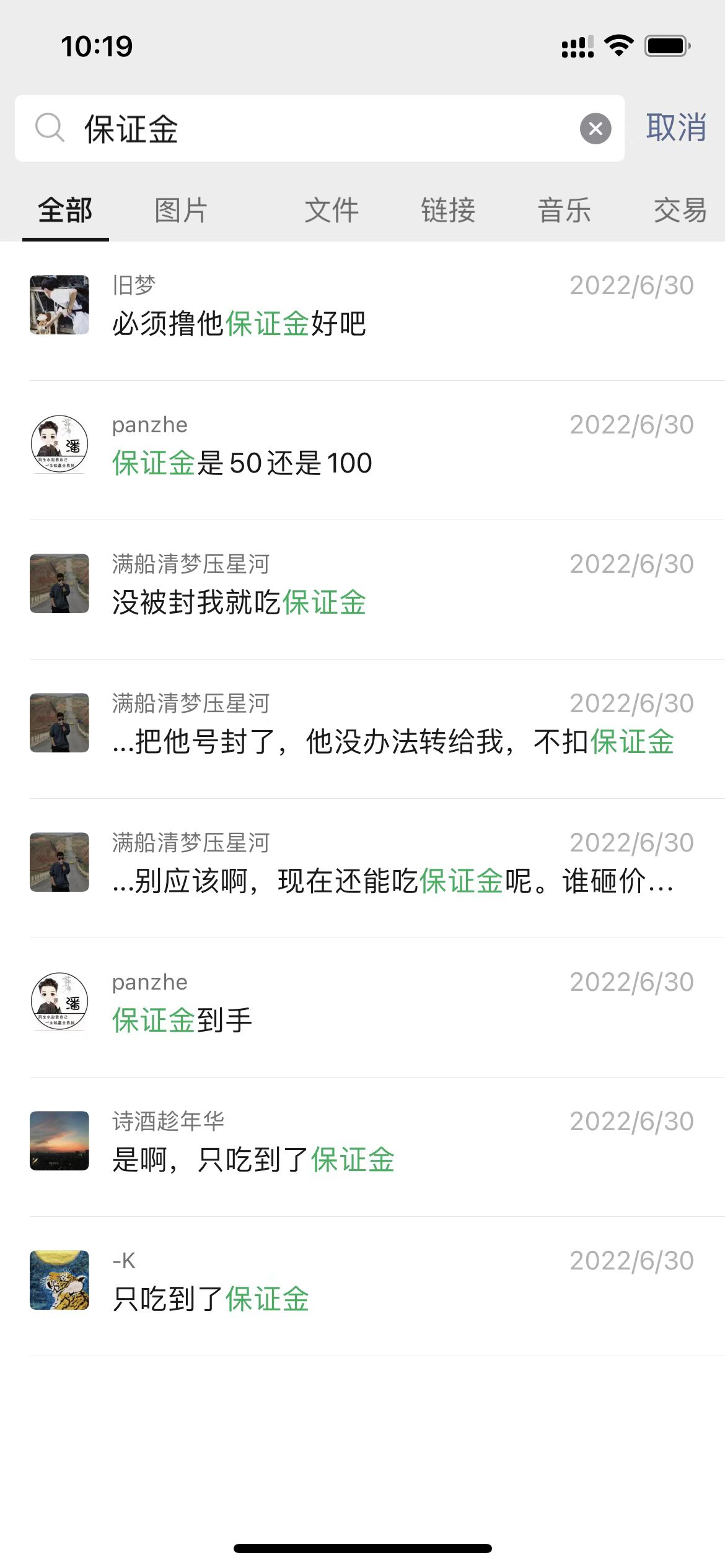
Task: Switch to the 交易 tab
Action: 680,211
